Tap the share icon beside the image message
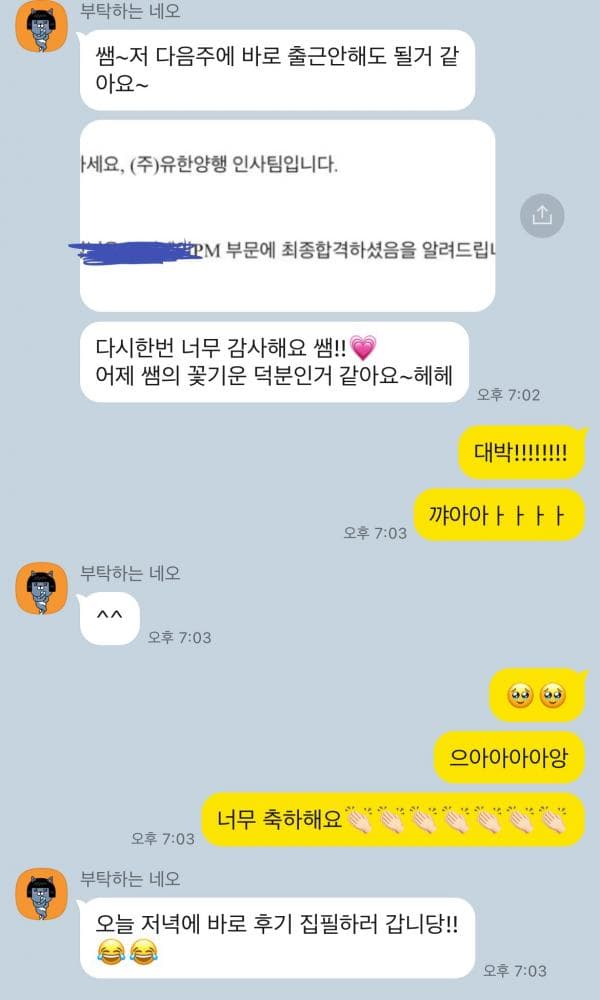The image size is (600, 1000). [x=542, y=215]
